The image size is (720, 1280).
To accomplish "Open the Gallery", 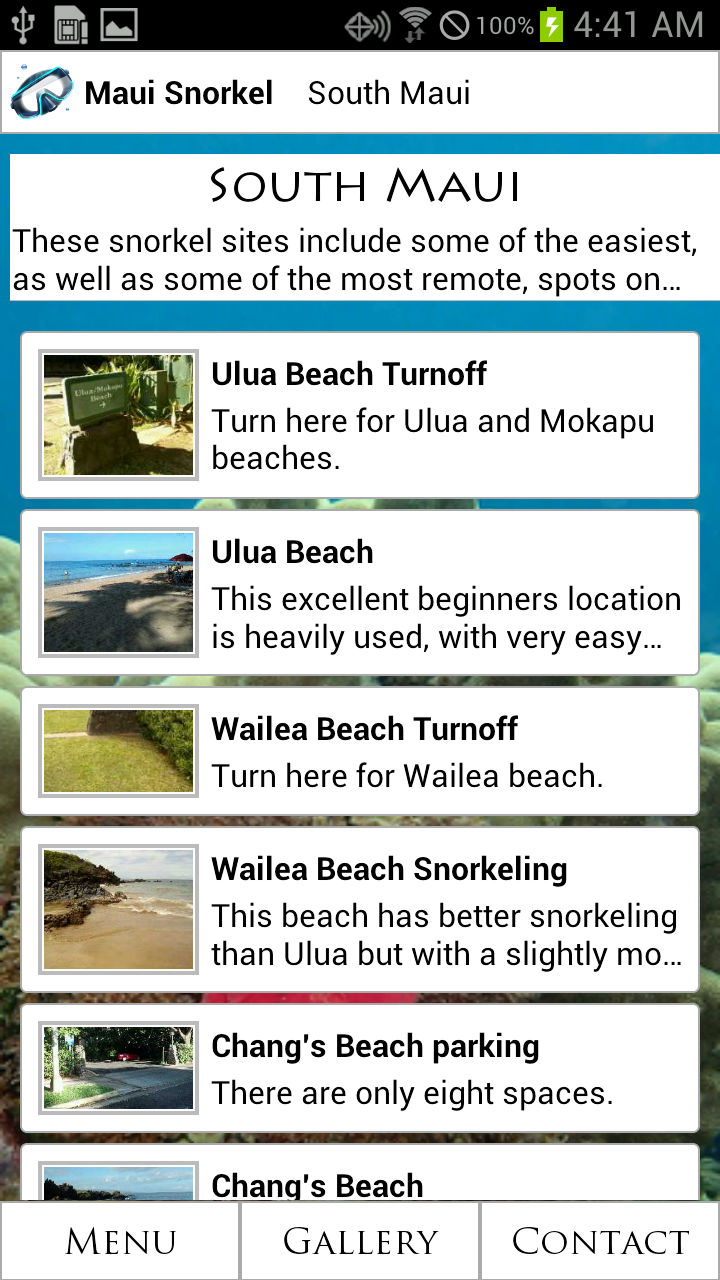I will click(360, 1241).
